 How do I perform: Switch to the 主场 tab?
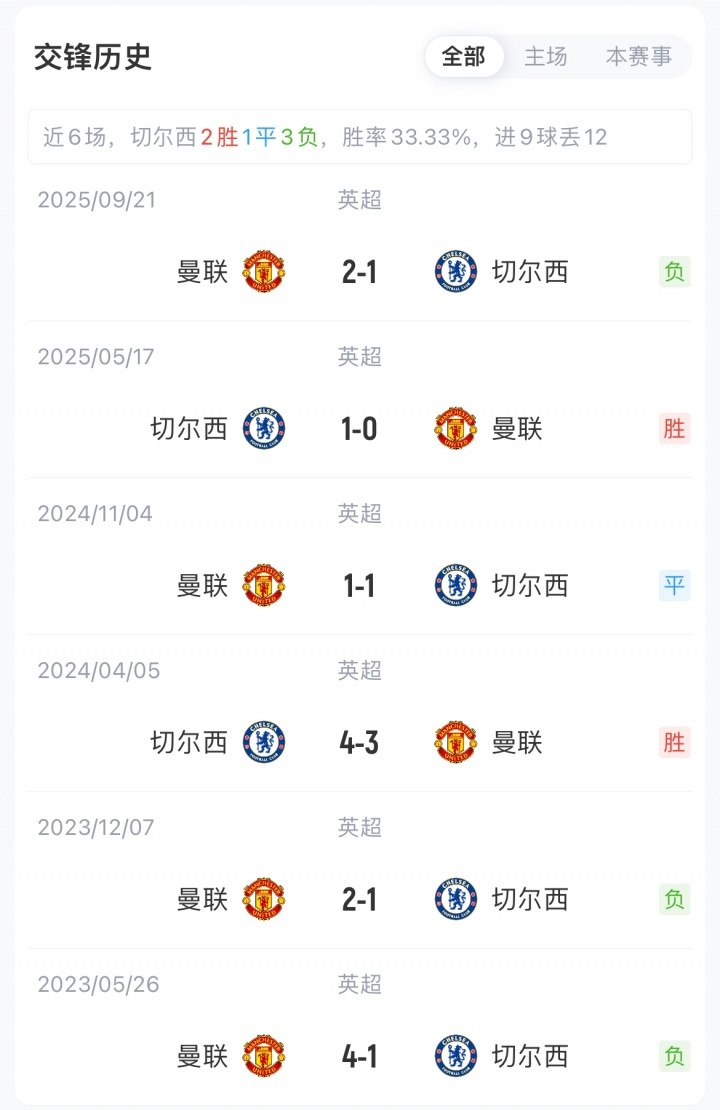tap(546, 57)
